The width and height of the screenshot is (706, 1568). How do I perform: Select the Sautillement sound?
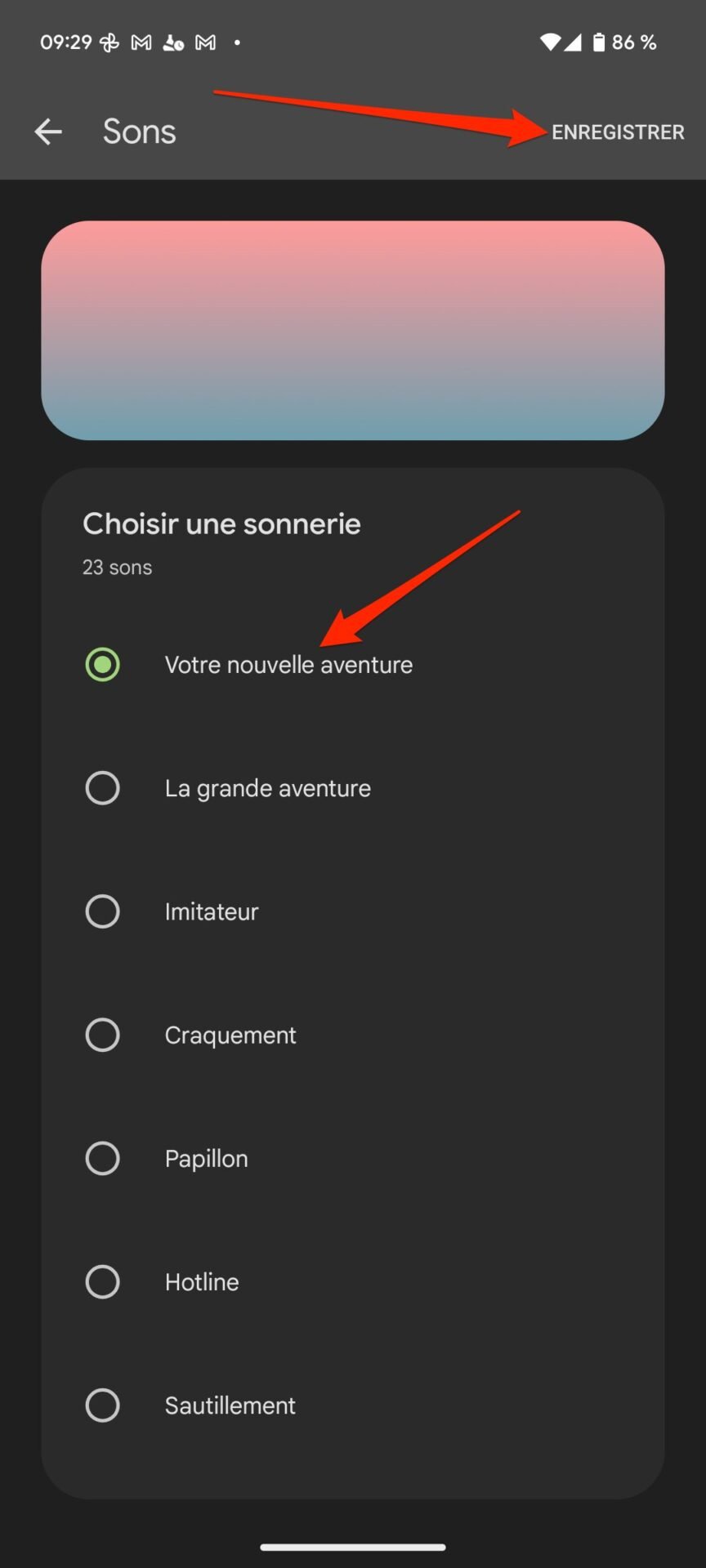point(353,1405)
